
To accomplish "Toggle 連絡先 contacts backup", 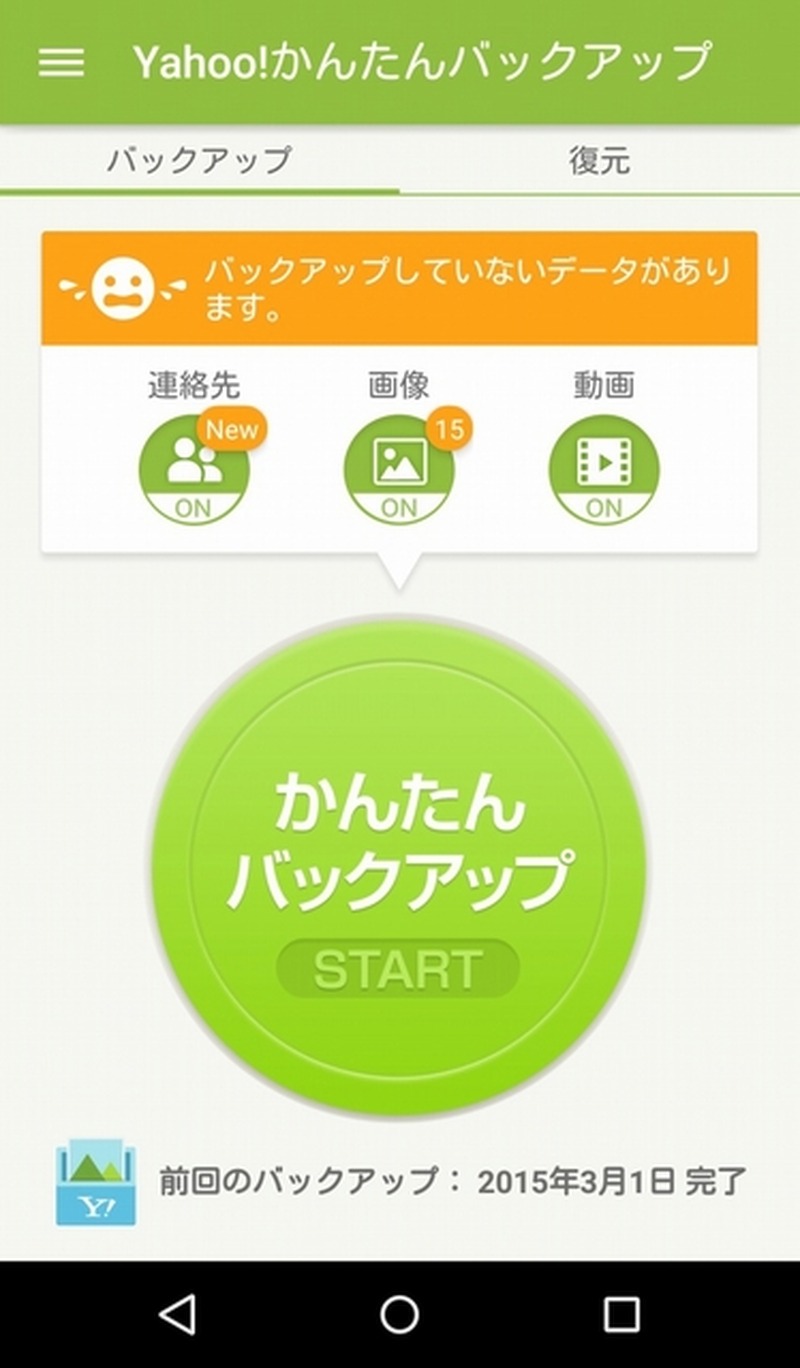I will (x=194, y=468).
